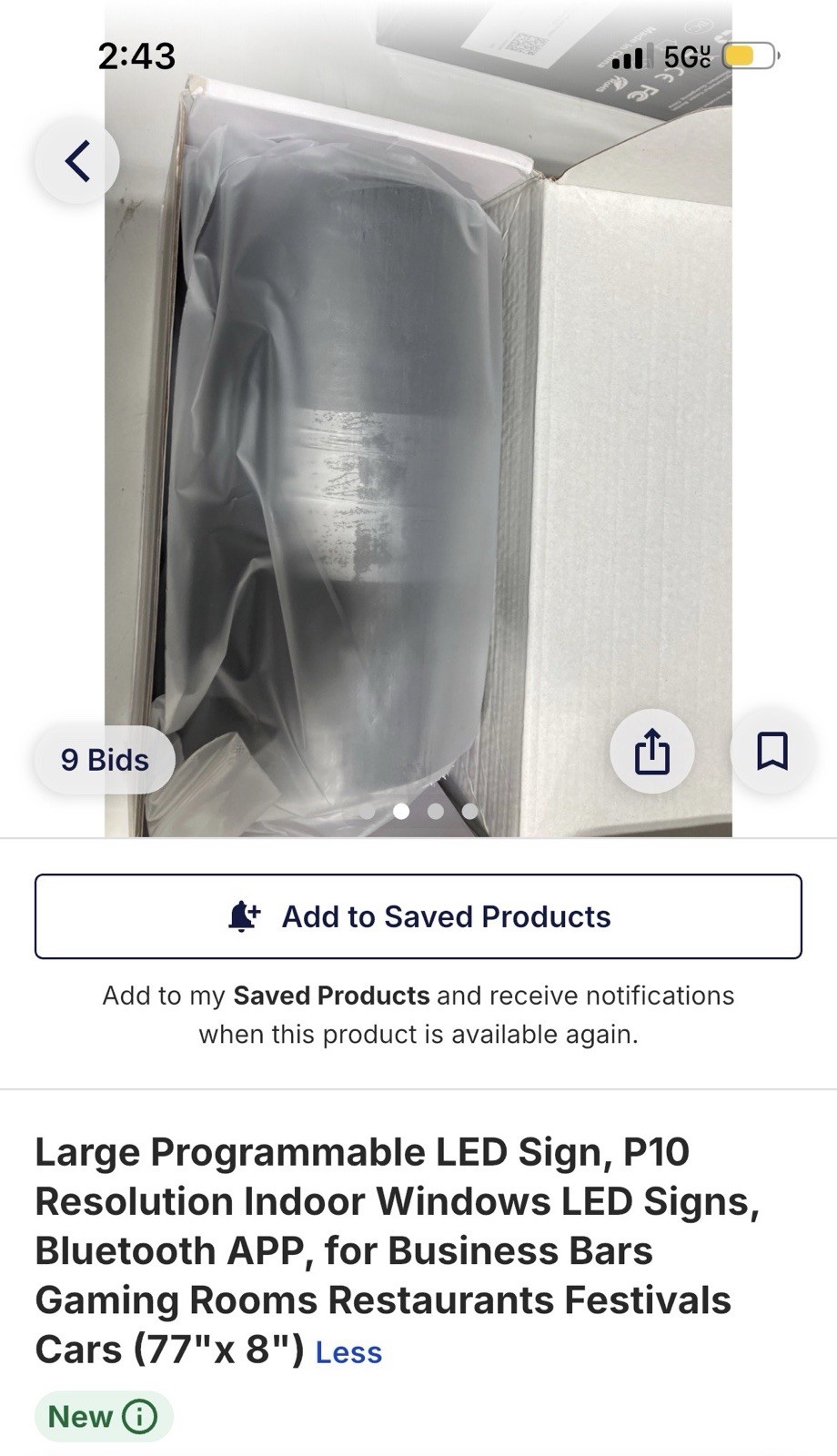Open the product photo full view
837x1456 pixels.
point(418,419)
